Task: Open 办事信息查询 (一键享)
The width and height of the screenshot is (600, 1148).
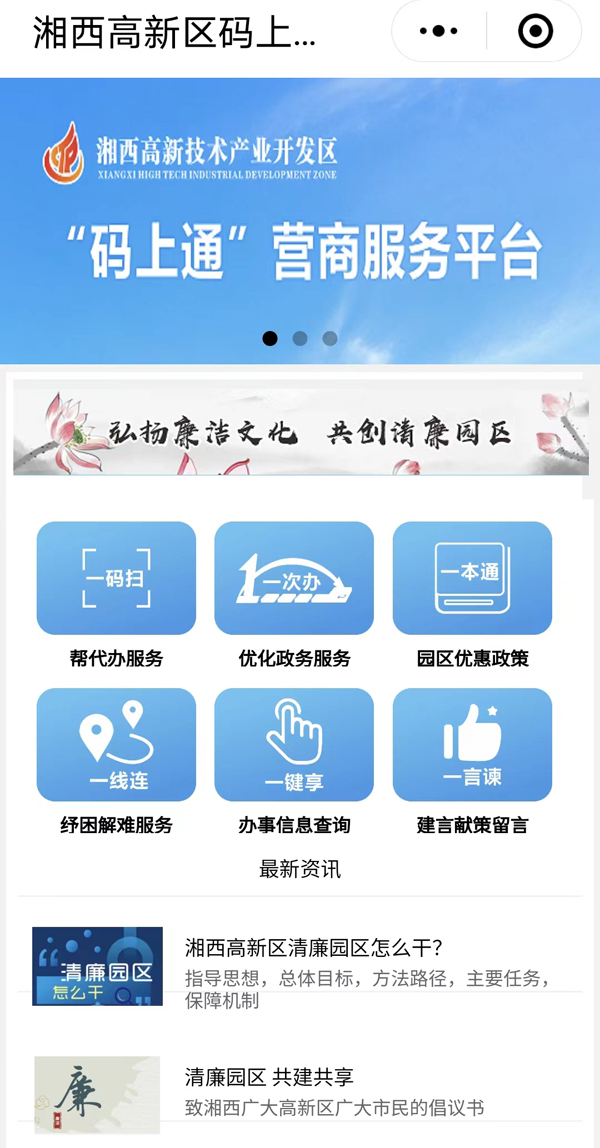Action: coord(294,745)
